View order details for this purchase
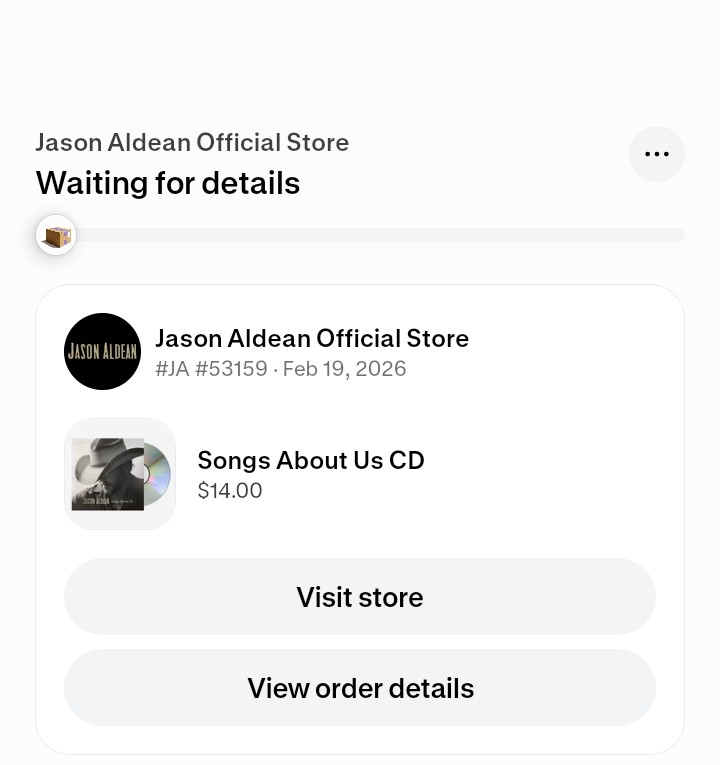Image resolution: width=720 pixels, height=765 pixels. click(360, 688)
